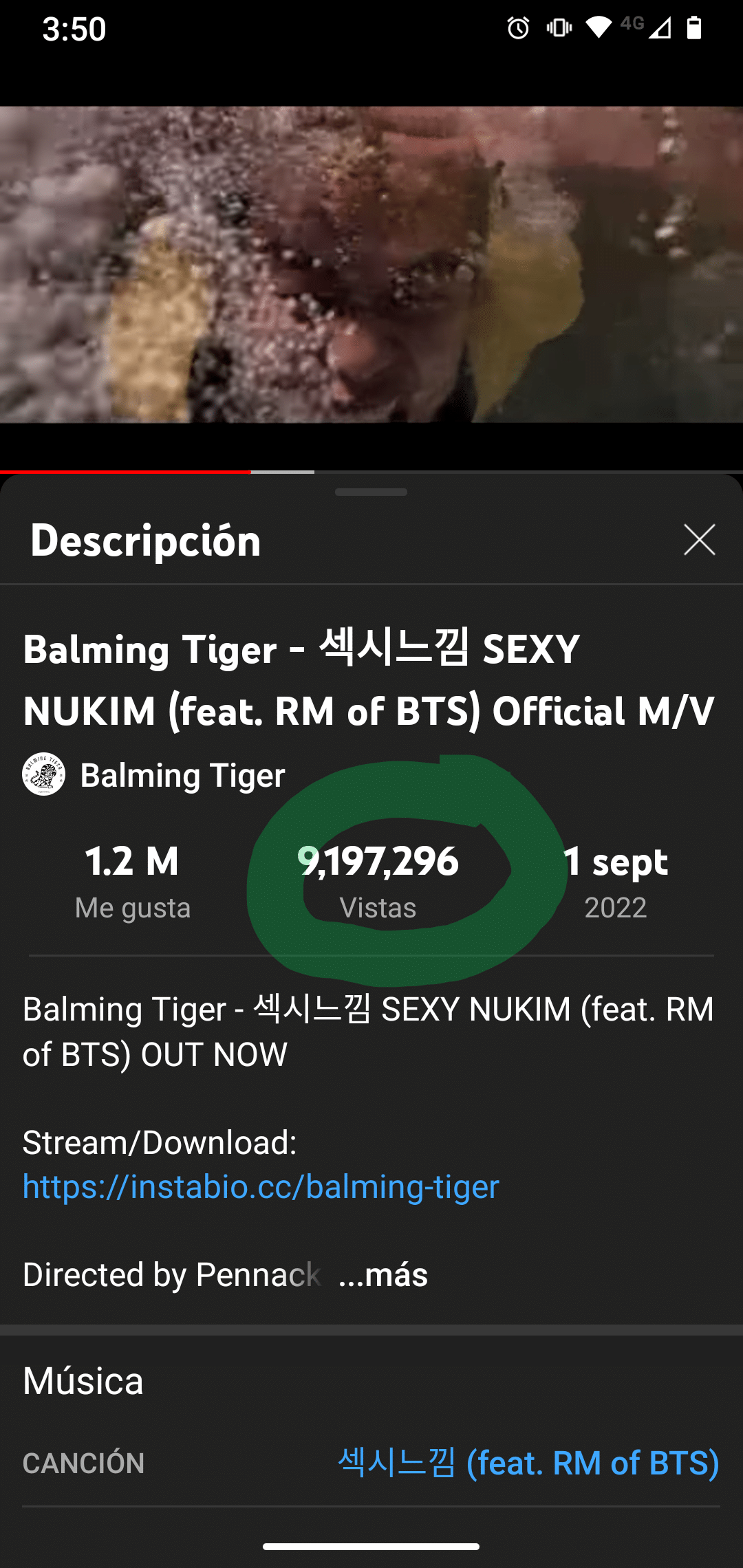Close the Descripción panel
This screenshot has height=1568, width=743.
point(699,541)
